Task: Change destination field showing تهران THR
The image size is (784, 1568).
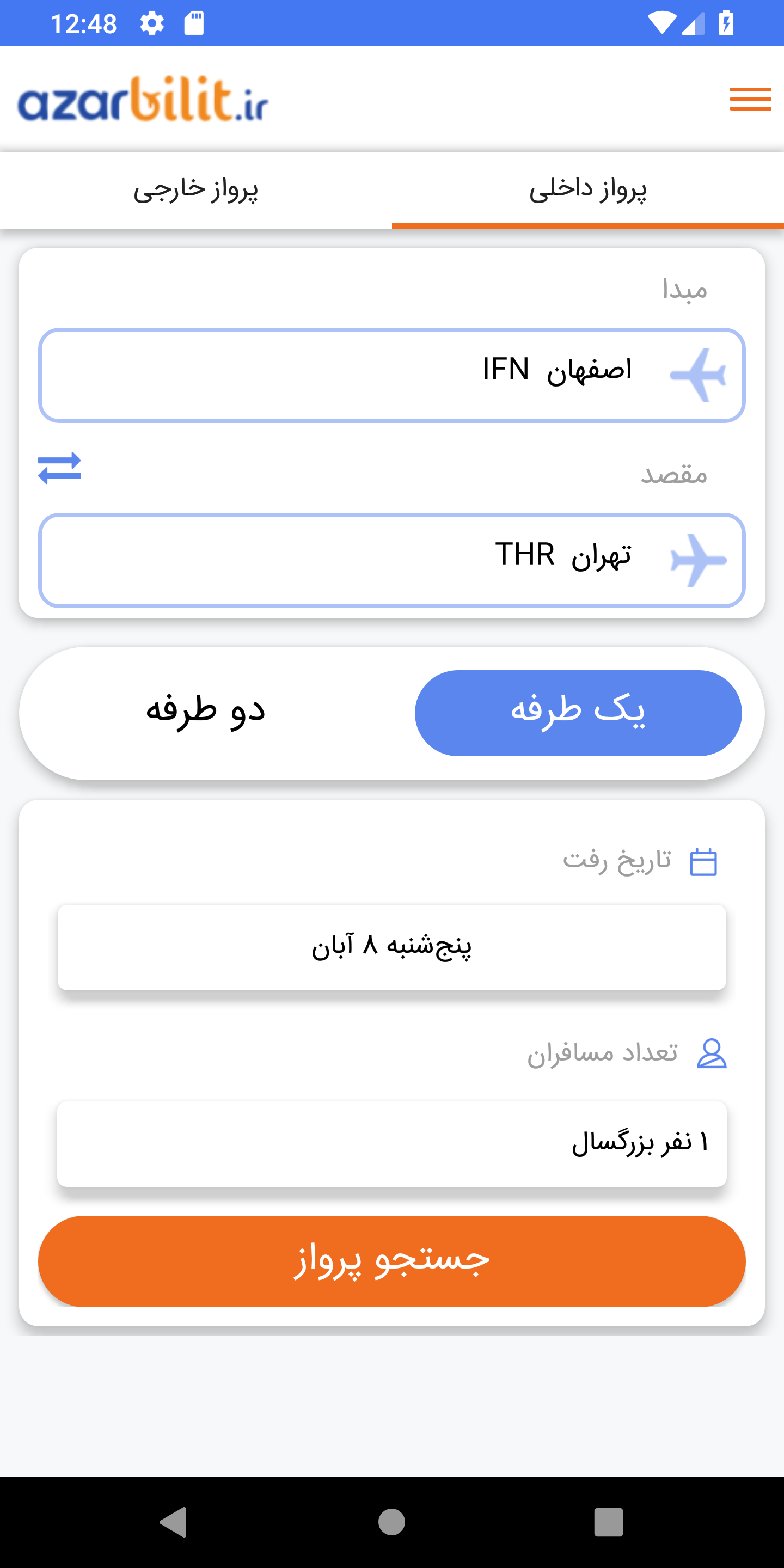Action: point(392,560)
